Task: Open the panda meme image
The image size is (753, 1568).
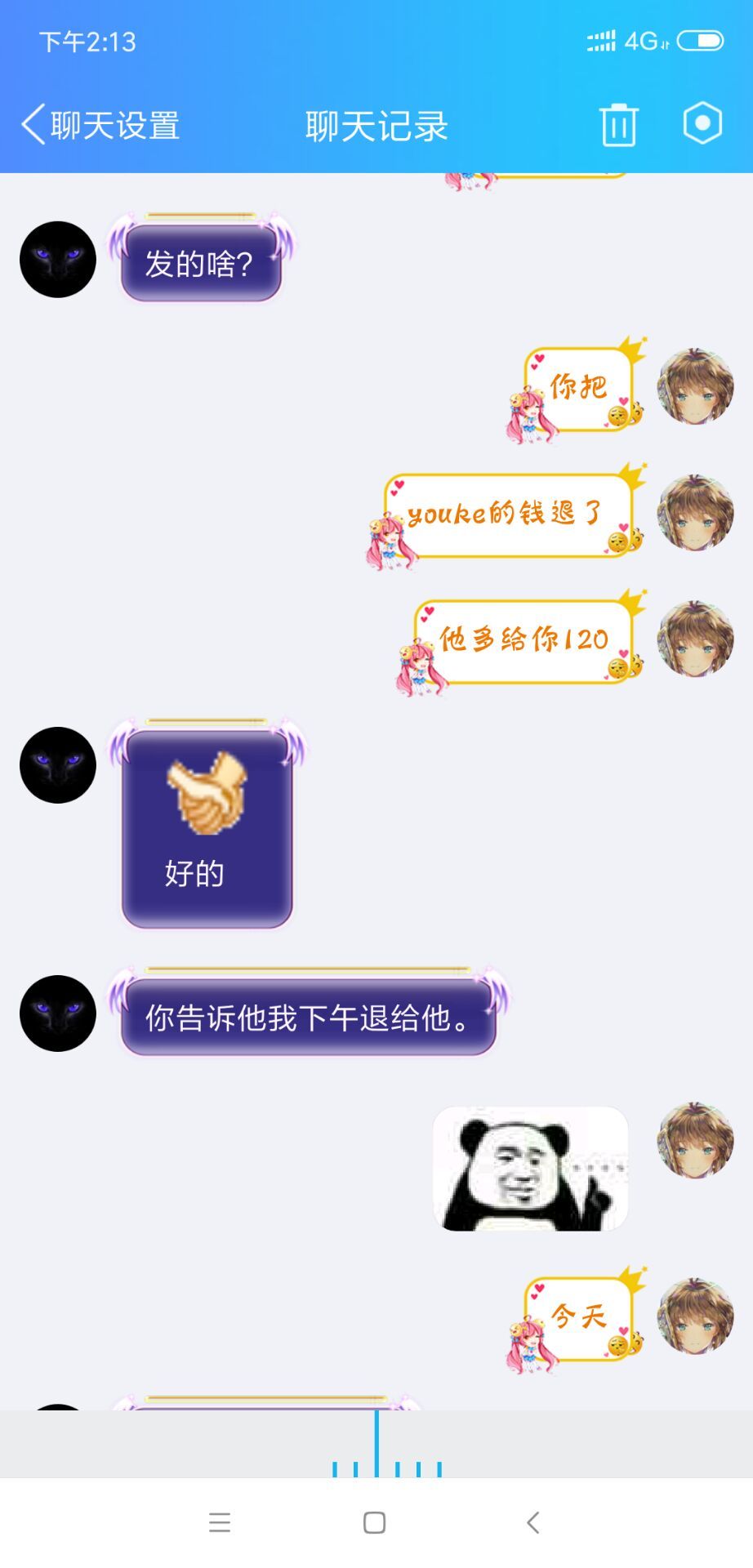Action: (x=530, y=1169)
